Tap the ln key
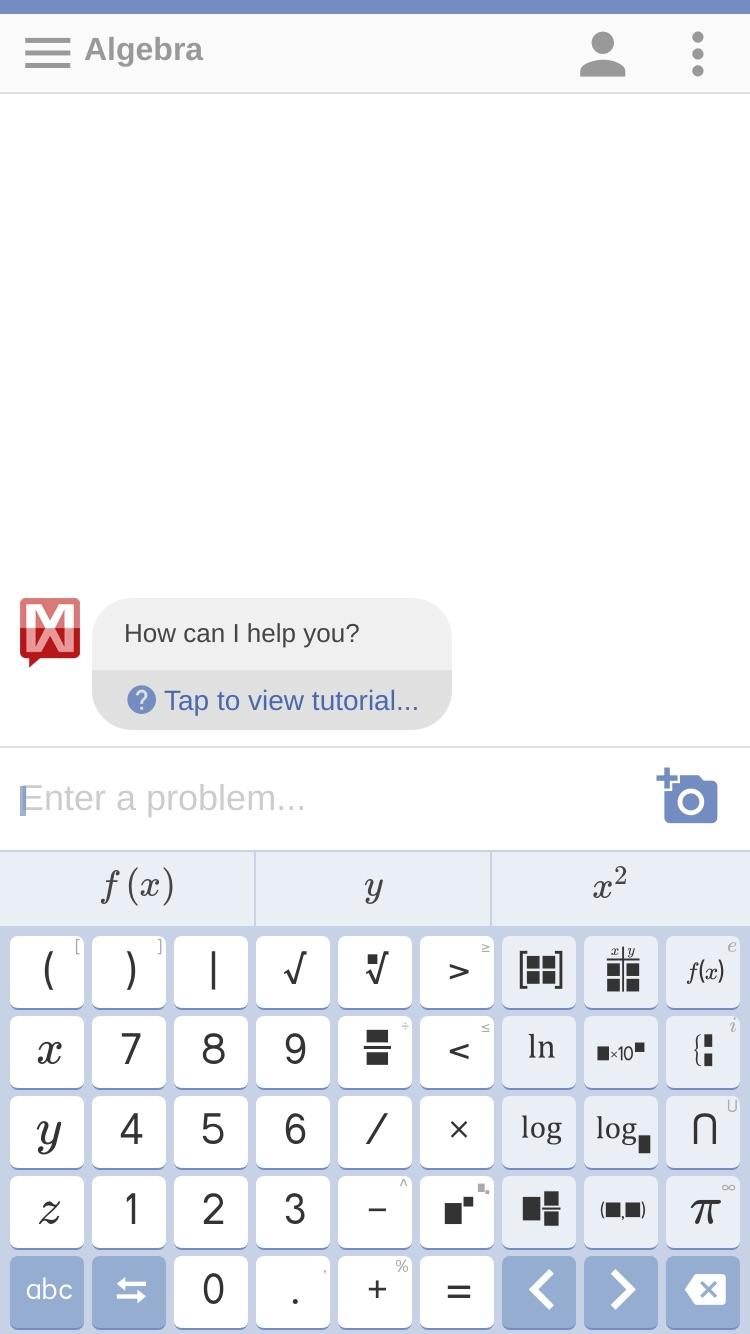Image resolution: width=750 pixels, height=1334 pixels. (539, 1051)
